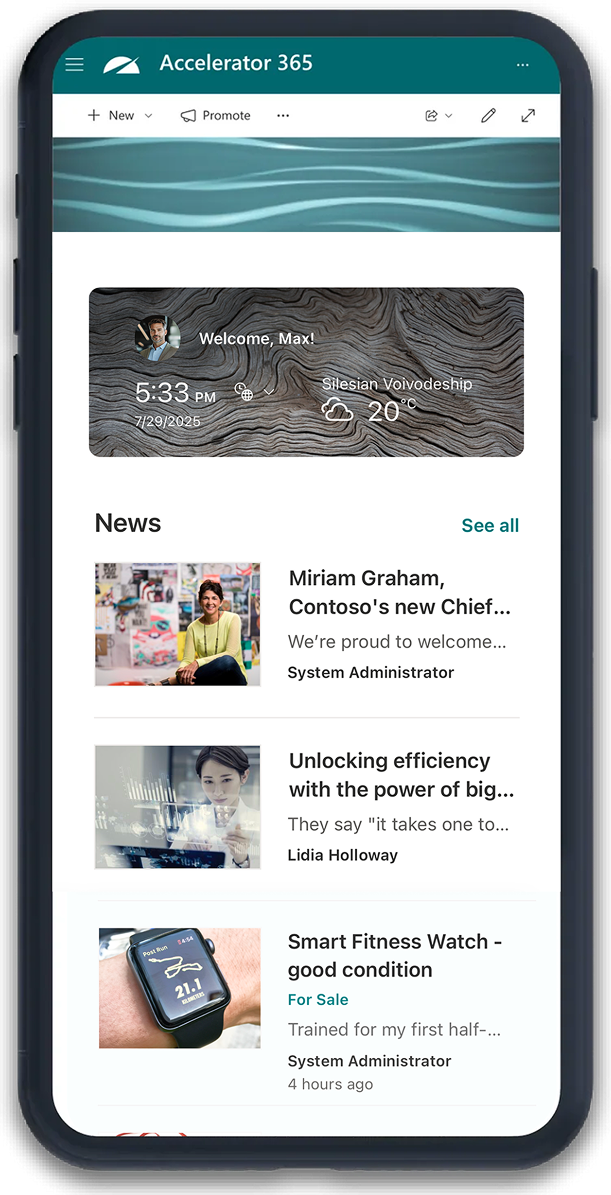See all news
Screen dimensions: 611x1195
490,526
